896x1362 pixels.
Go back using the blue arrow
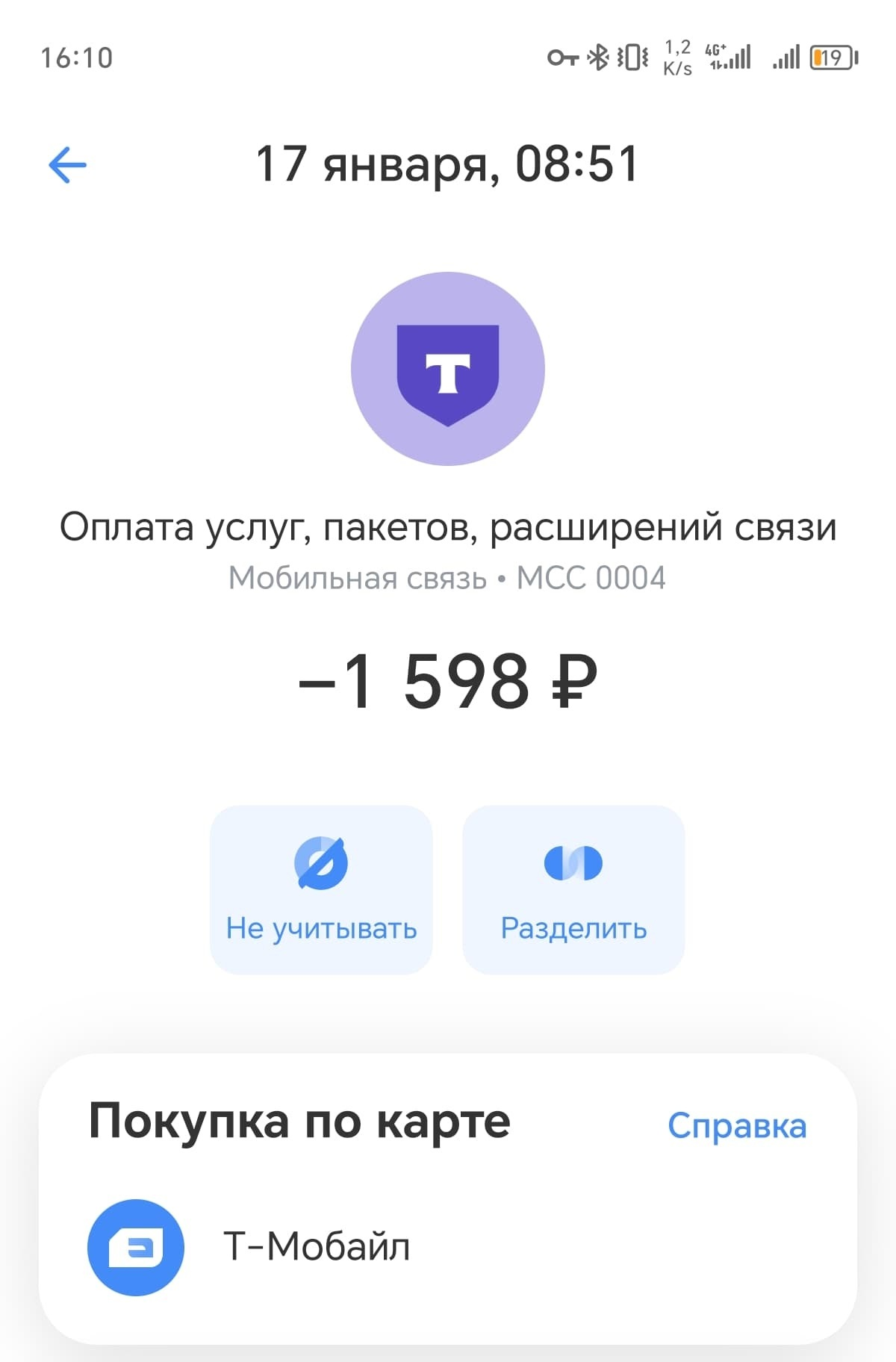pyautogui.click(x=67, y=164)
